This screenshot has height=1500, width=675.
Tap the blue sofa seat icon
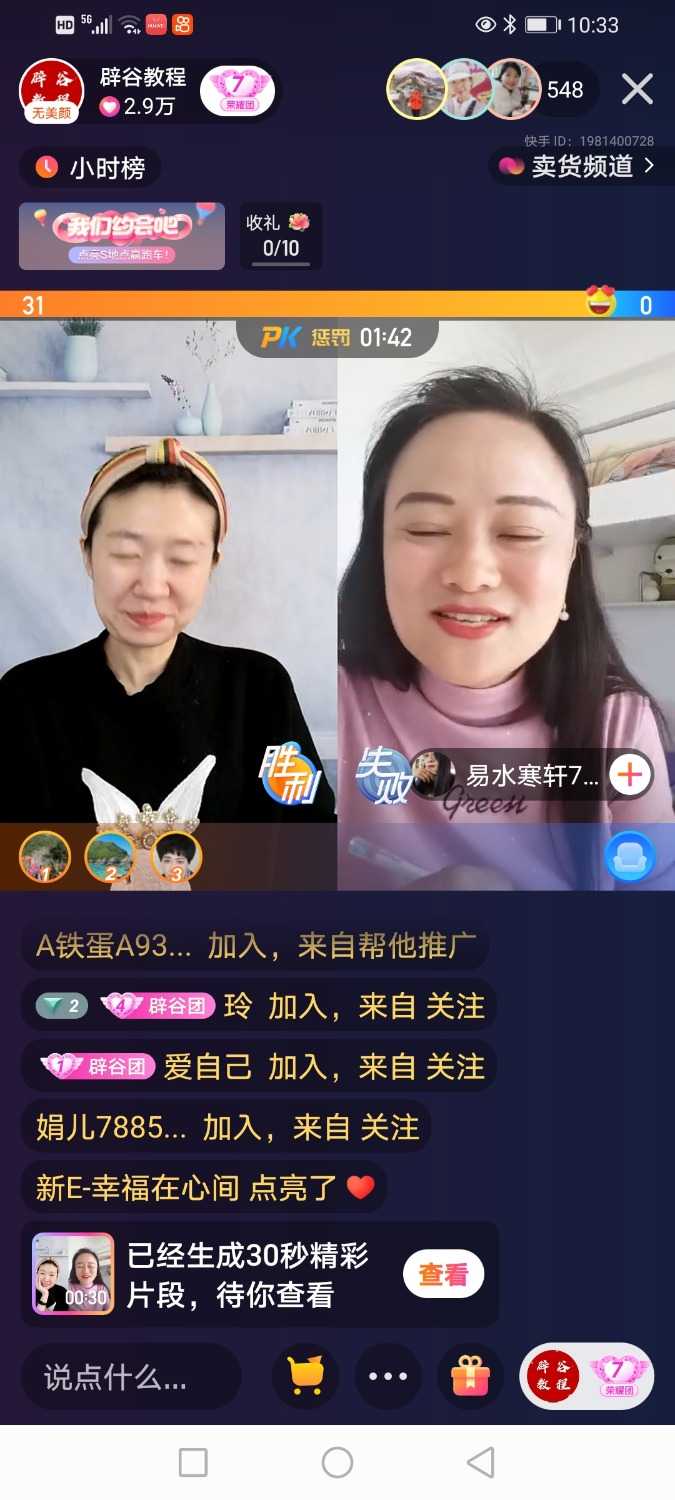coord(630,857)
